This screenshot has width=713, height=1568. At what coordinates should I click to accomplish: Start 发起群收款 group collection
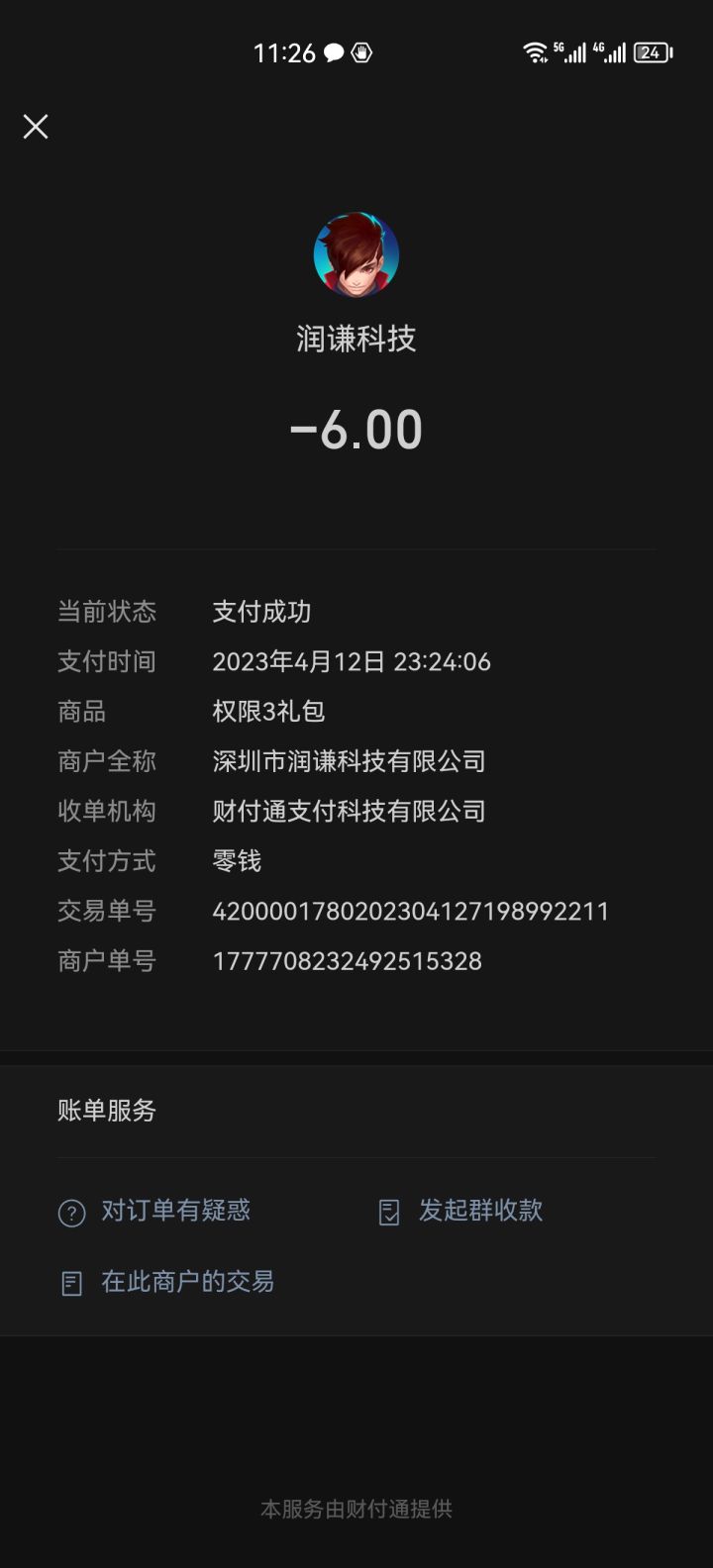(x=460, y=1211)
